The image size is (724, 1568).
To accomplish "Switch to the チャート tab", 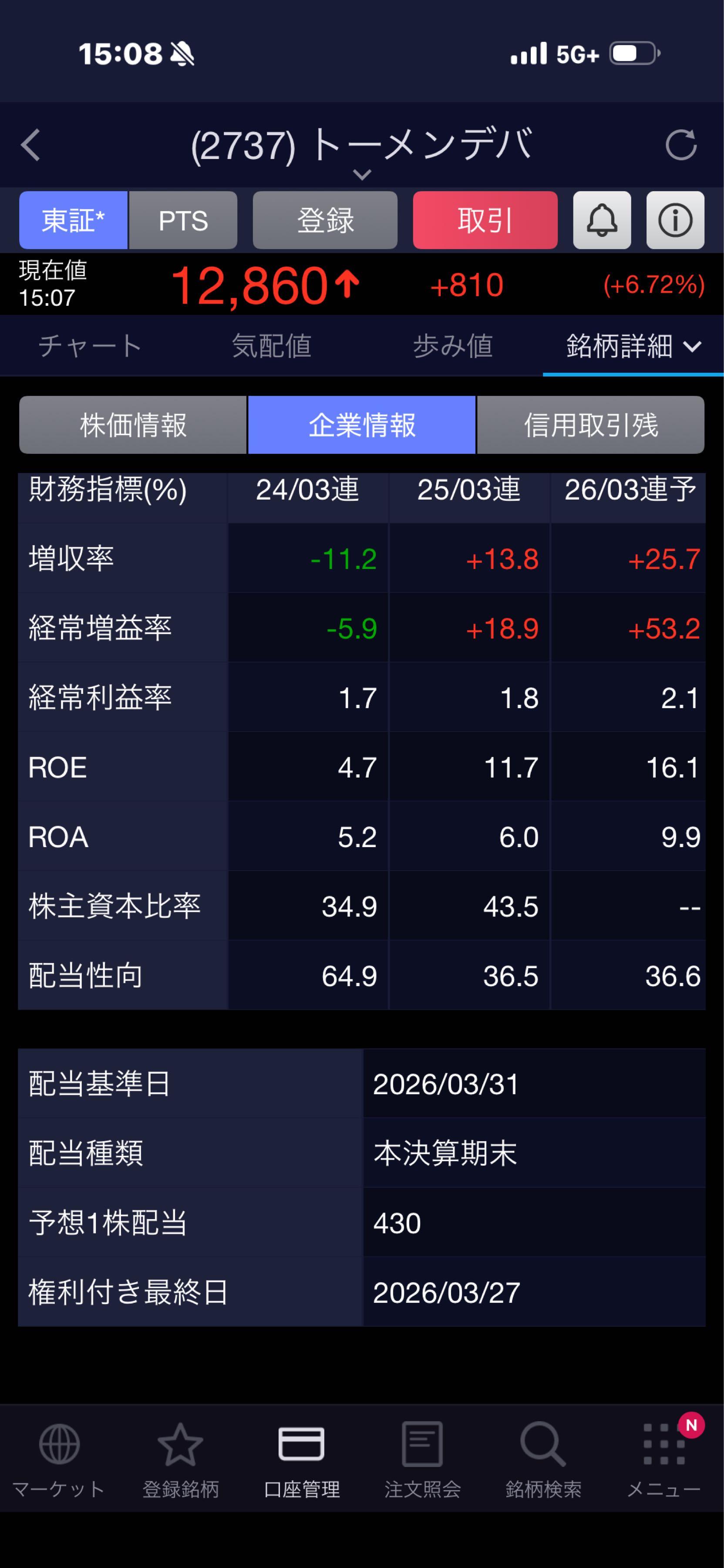I will click(x=90, y=346).
